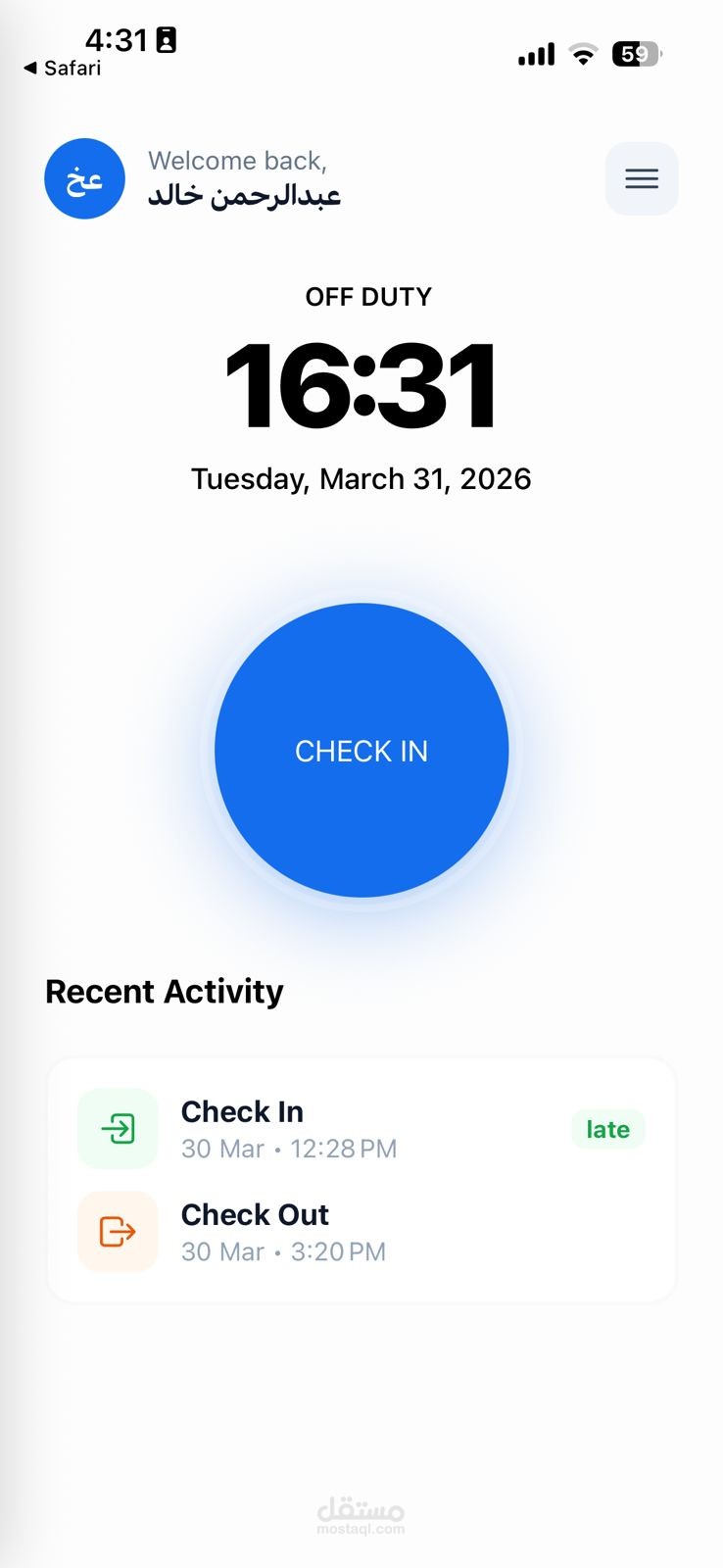
Task: Return to Safari via back link
Action: [62, 68]
